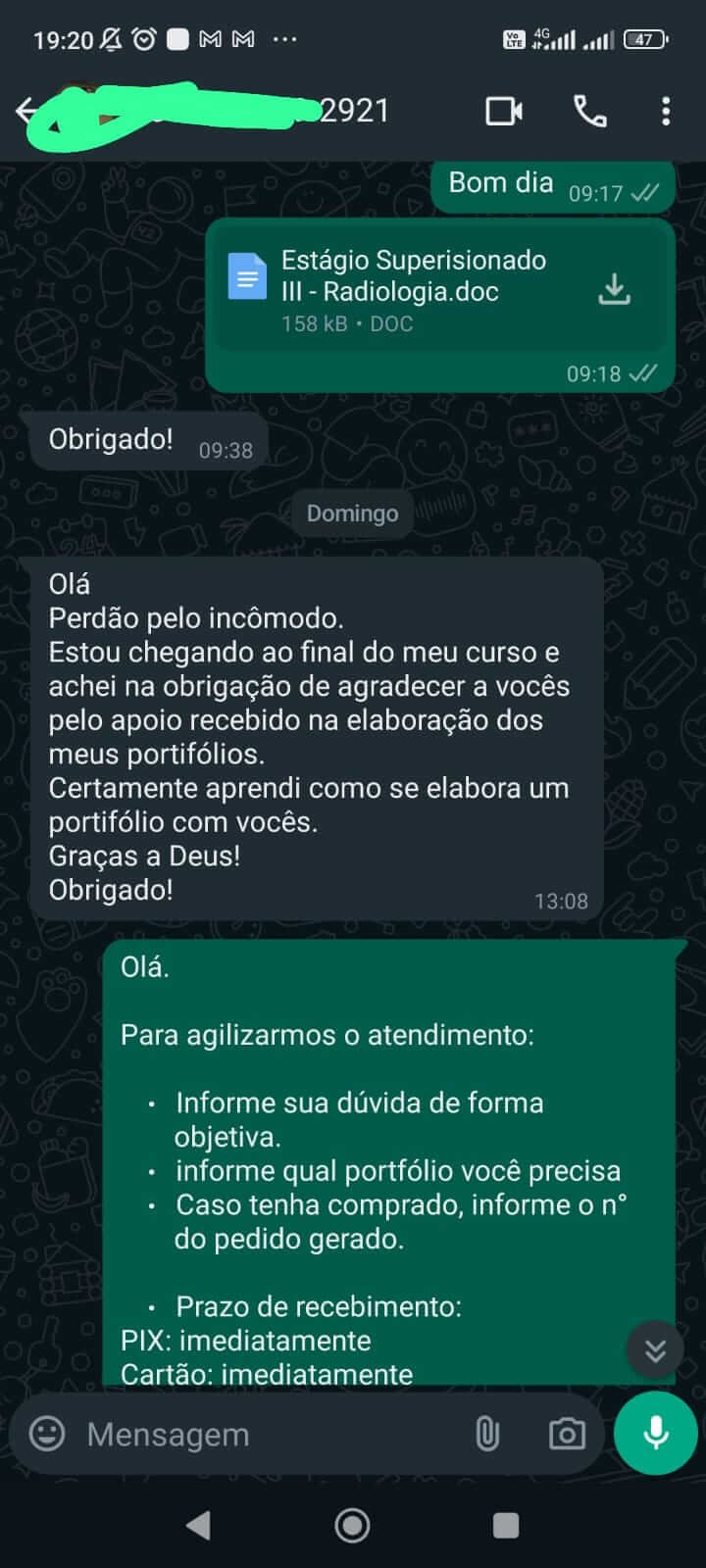Viewport: 706px width, 1568px height.
Task: Attach a file with the paperclip
Action: pos(487,1434)
